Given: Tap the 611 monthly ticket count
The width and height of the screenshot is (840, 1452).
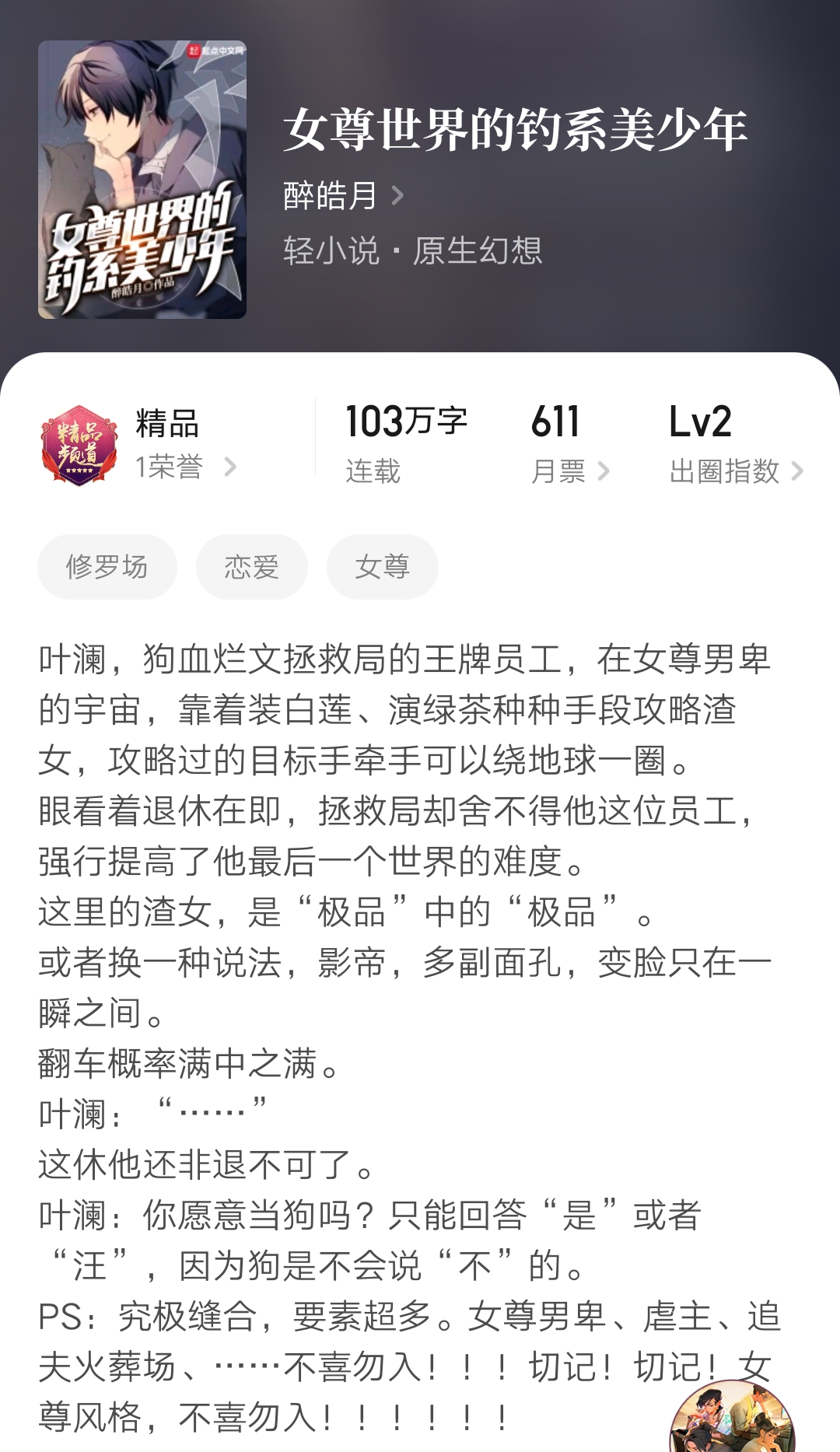Looking at the screenshot, I should pyautogui.click(x=556, y=422).
